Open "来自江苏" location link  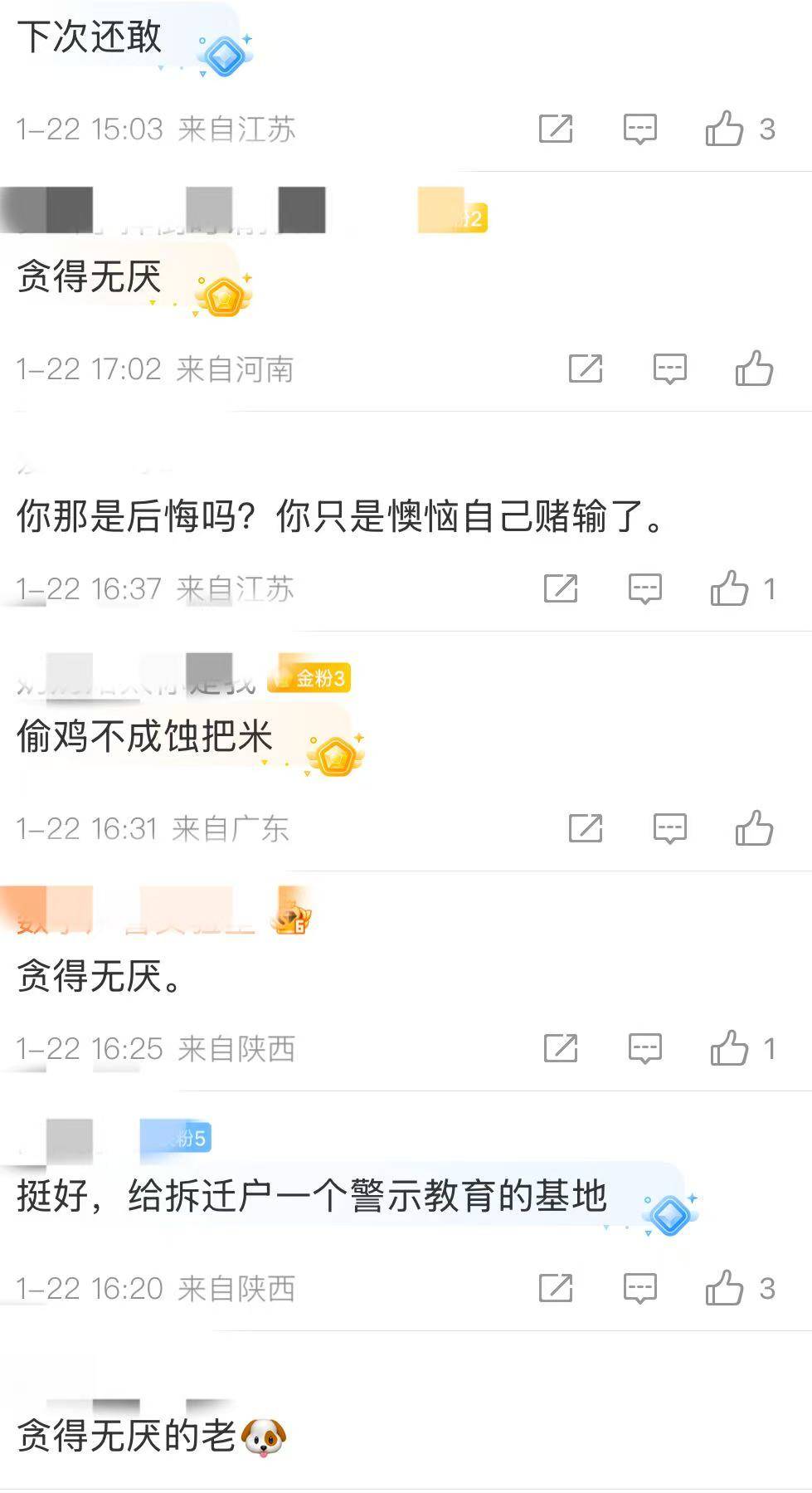[237, 129]
